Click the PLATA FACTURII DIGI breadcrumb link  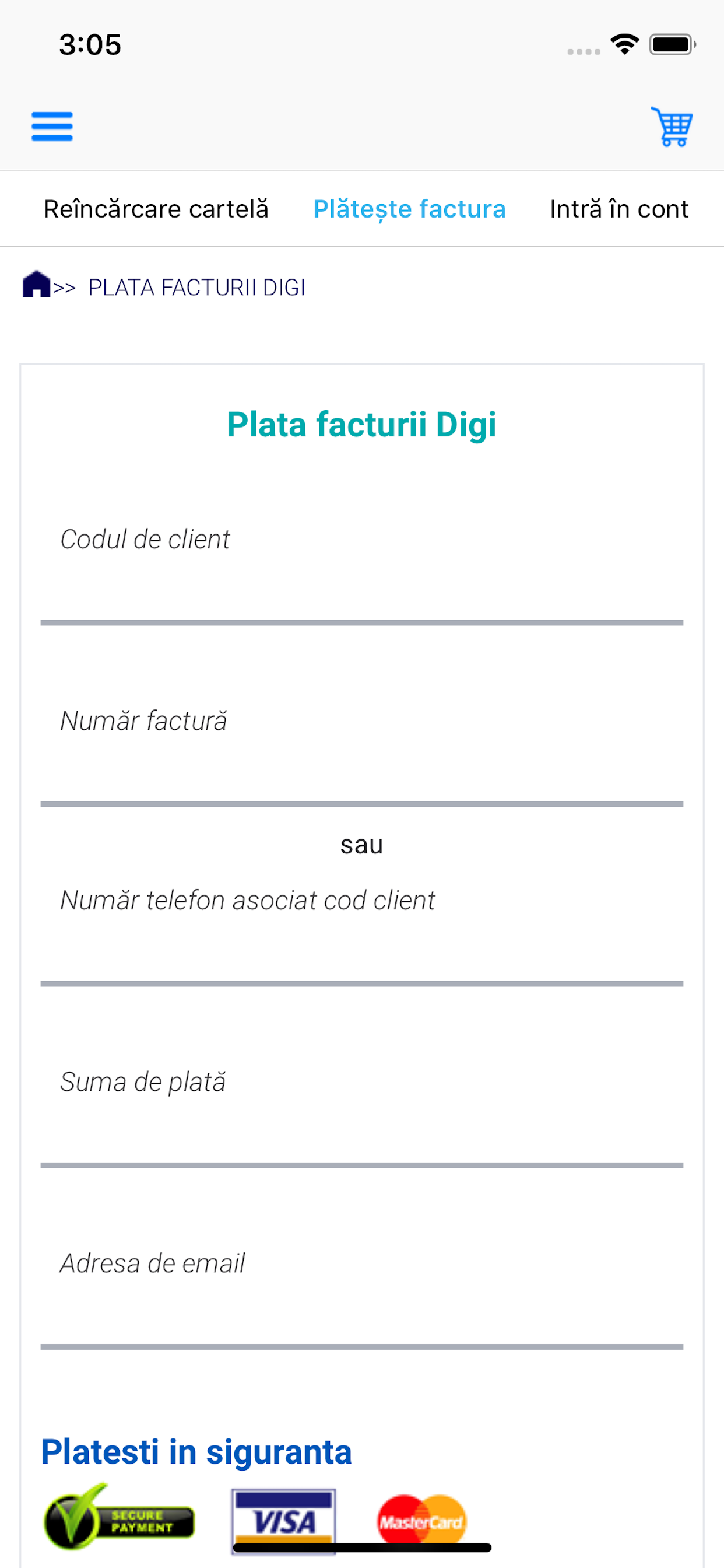(198, 286)
